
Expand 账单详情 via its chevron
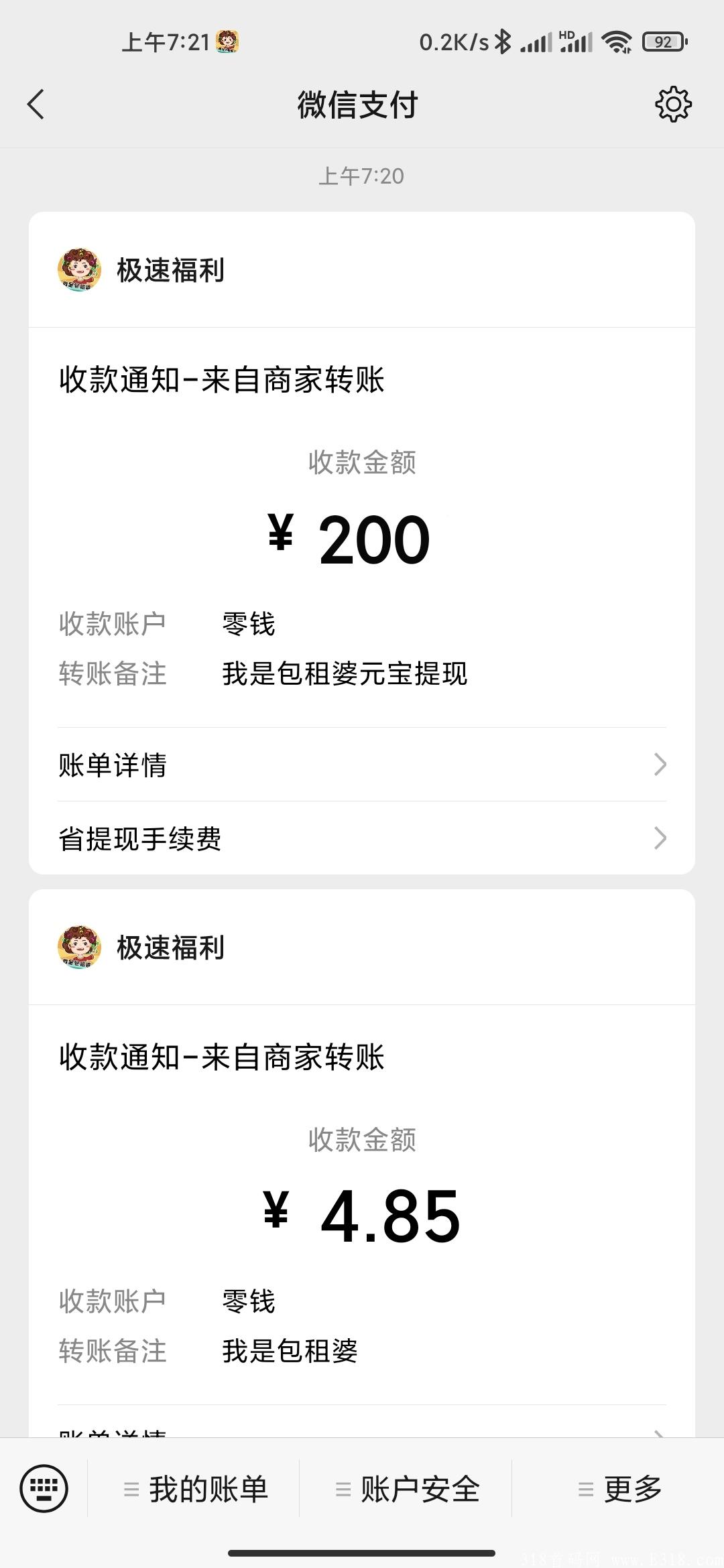pos(660,764)
